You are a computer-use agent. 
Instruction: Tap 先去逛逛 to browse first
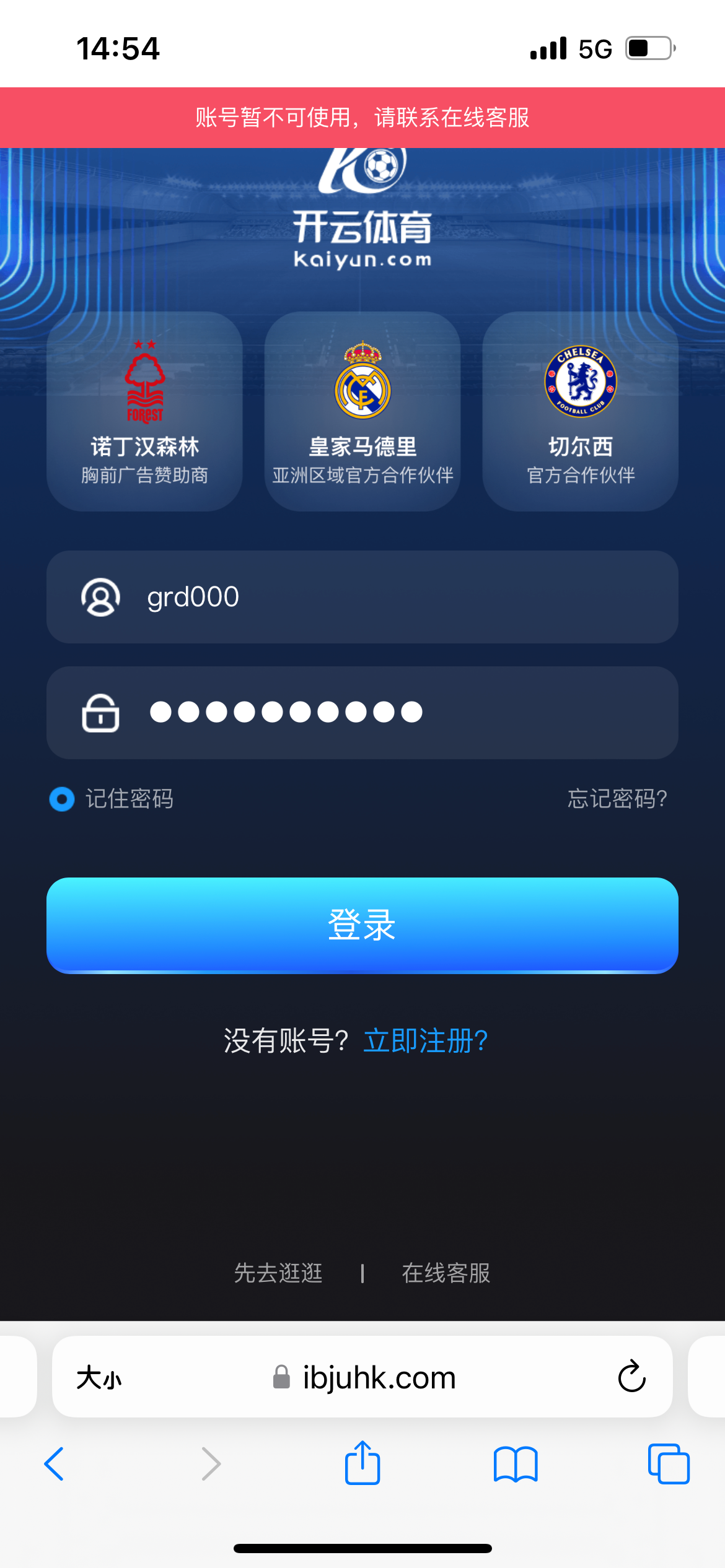[x=278, y=1273]
